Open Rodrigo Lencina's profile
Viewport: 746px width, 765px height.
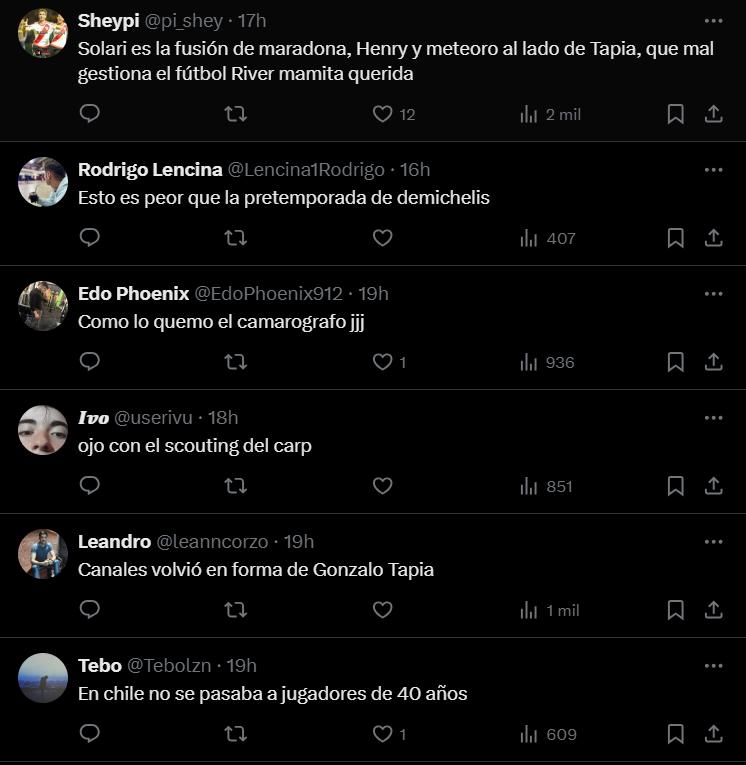(150, 169)
